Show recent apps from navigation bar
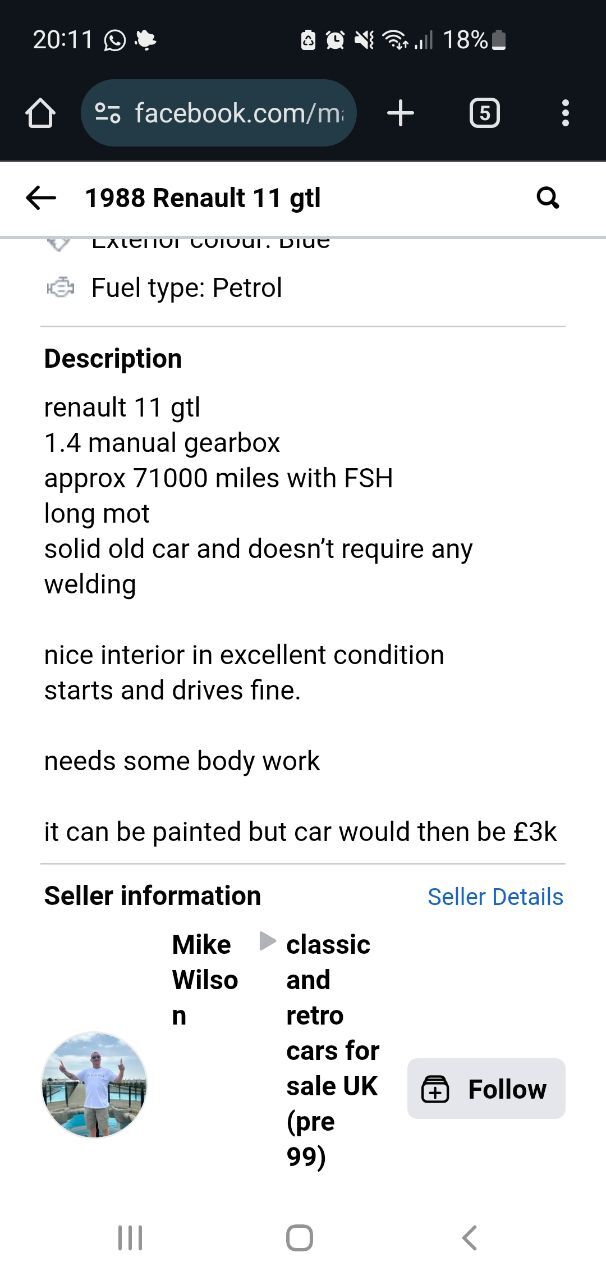Viewport: 606px width, 1280px height. pyautogui.click(x=130, y=1238)
